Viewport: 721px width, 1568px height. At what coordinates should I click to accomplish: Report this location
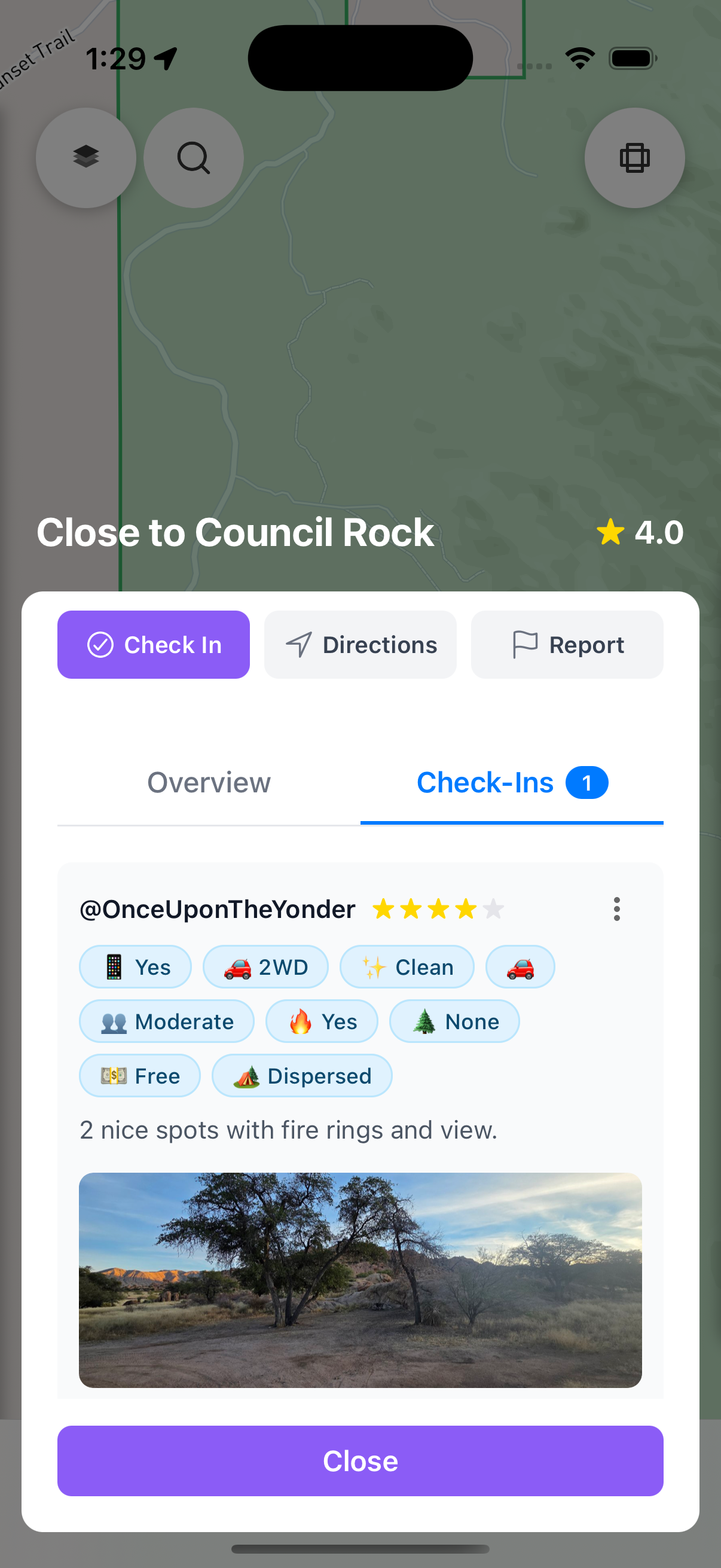pyautogui.click(x=566, y=645)
